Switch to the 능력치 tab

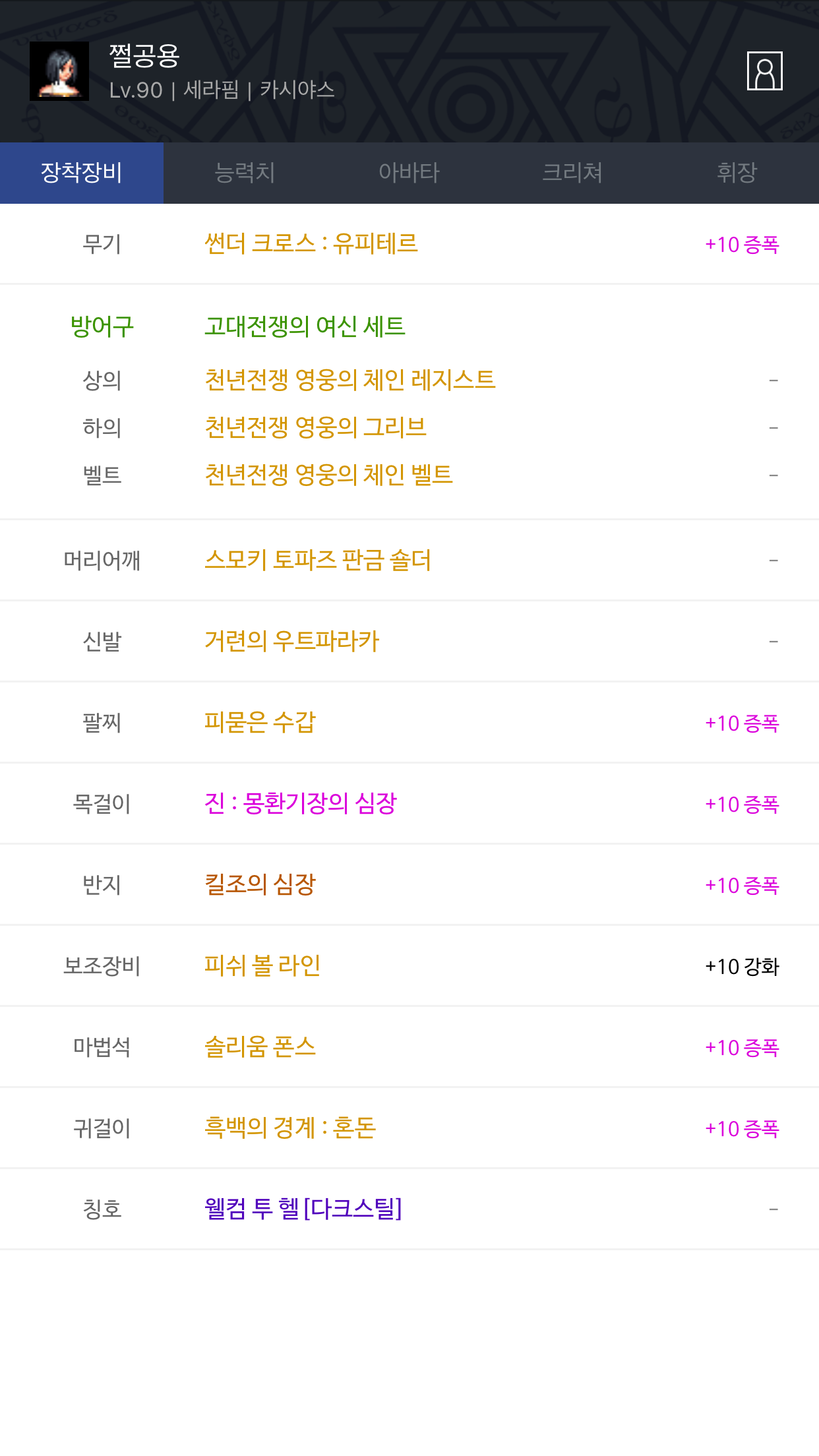(245, 173)
